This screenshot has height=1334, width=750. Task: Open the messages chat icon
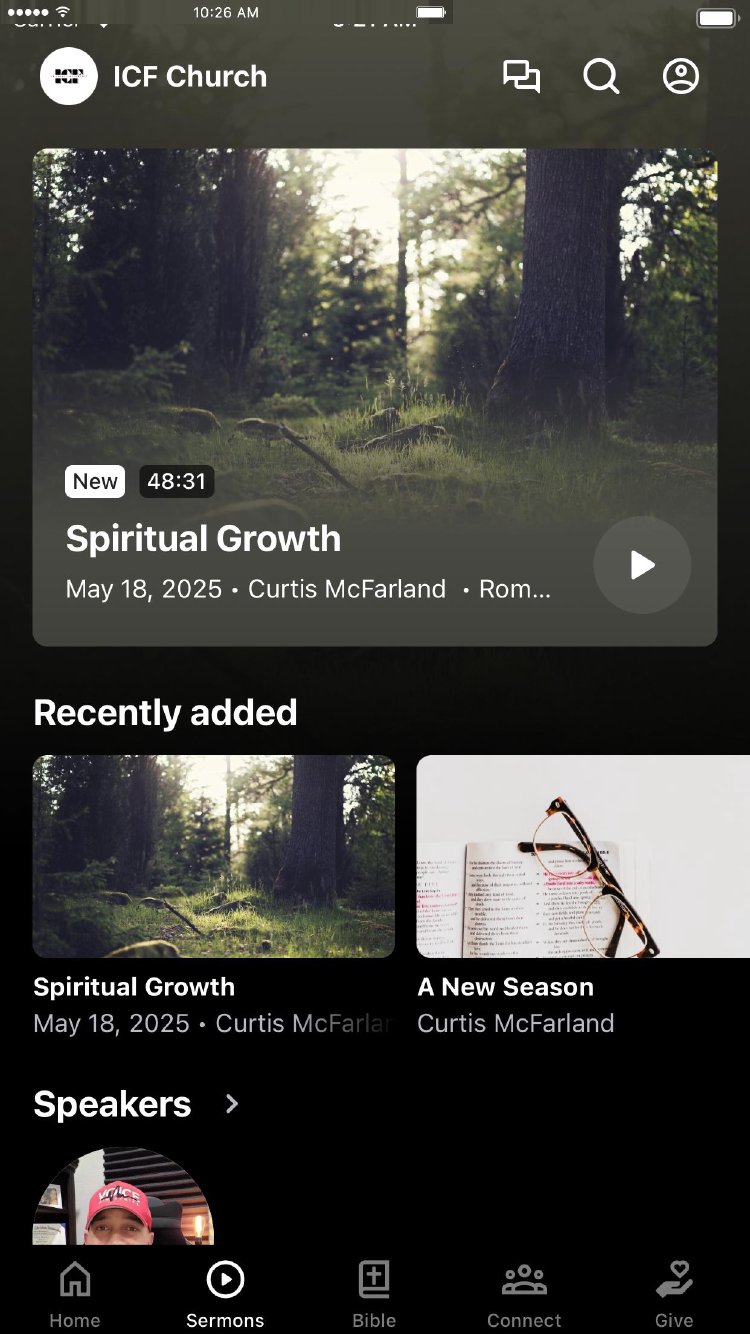(521, 77)
